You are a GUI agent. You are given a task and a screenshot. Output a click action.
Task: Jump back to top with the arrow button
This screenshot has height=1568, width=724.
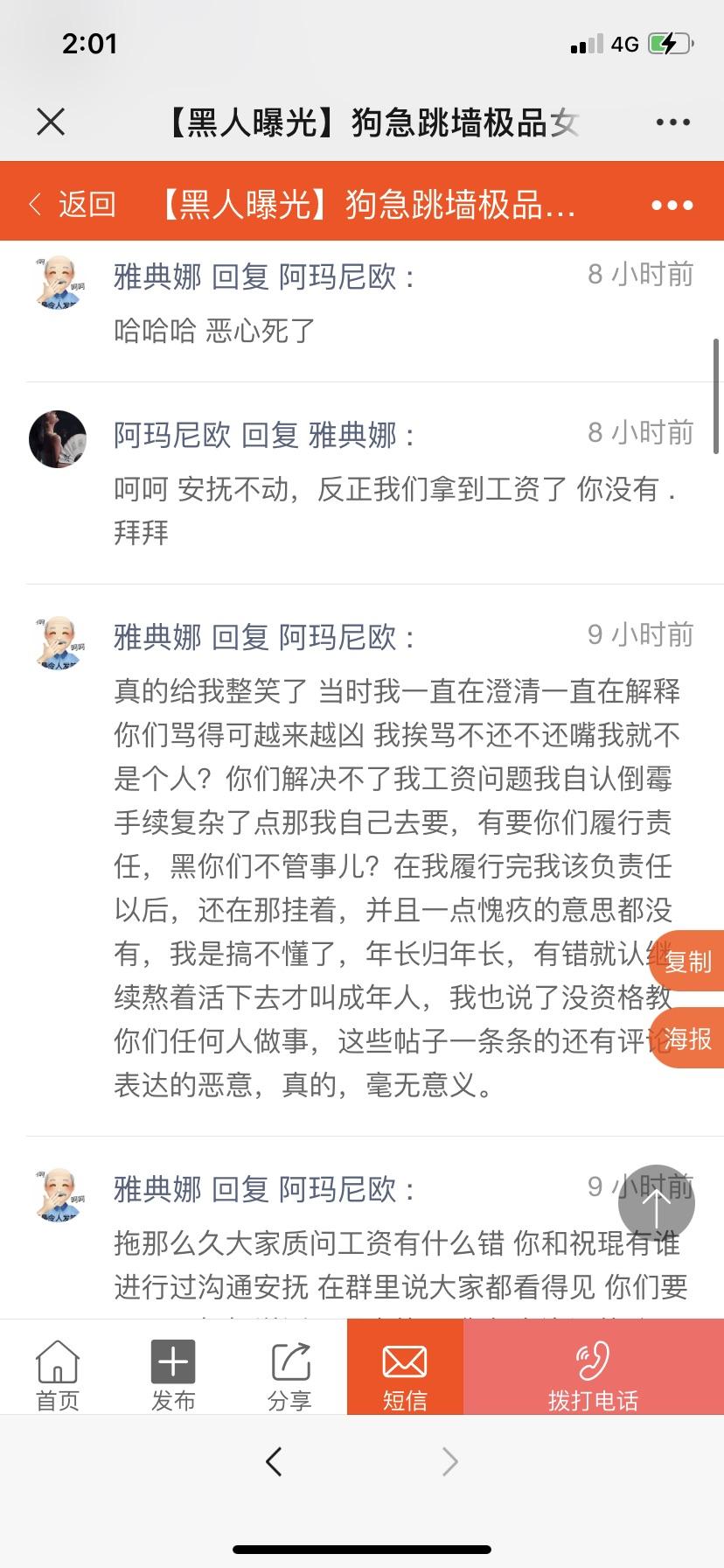pyautogui.click(x=657, y=1203)
